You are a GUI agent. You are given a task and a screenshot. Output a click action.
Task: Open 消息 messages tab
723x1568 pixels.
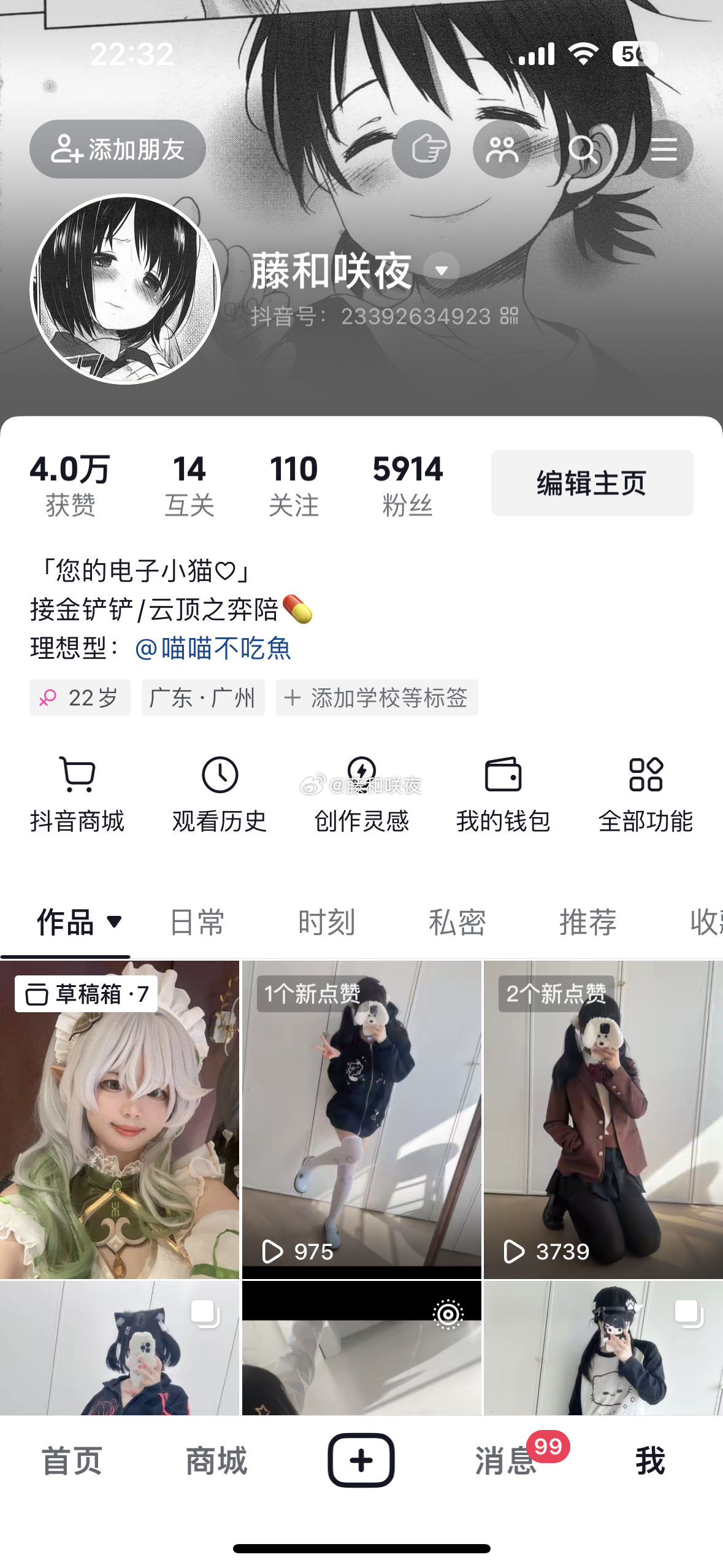click(506, 1461)
